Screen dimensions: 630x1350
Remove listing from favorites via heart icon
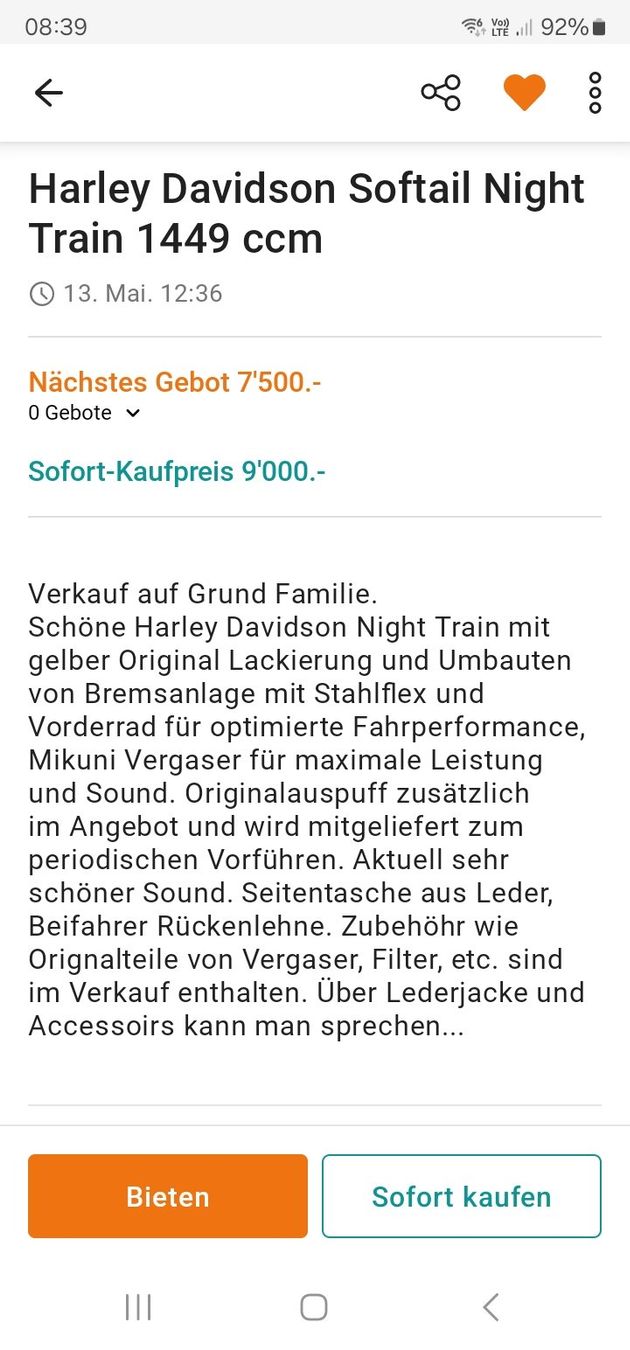(524, 93)
